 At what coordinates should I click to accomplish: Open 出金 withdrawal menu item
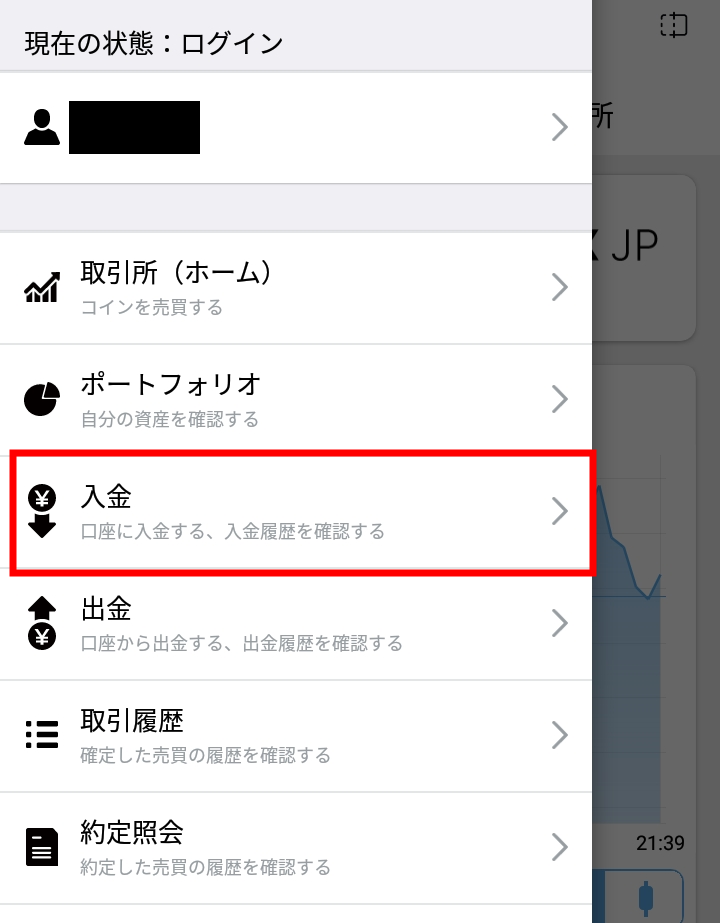pos(295,624)
